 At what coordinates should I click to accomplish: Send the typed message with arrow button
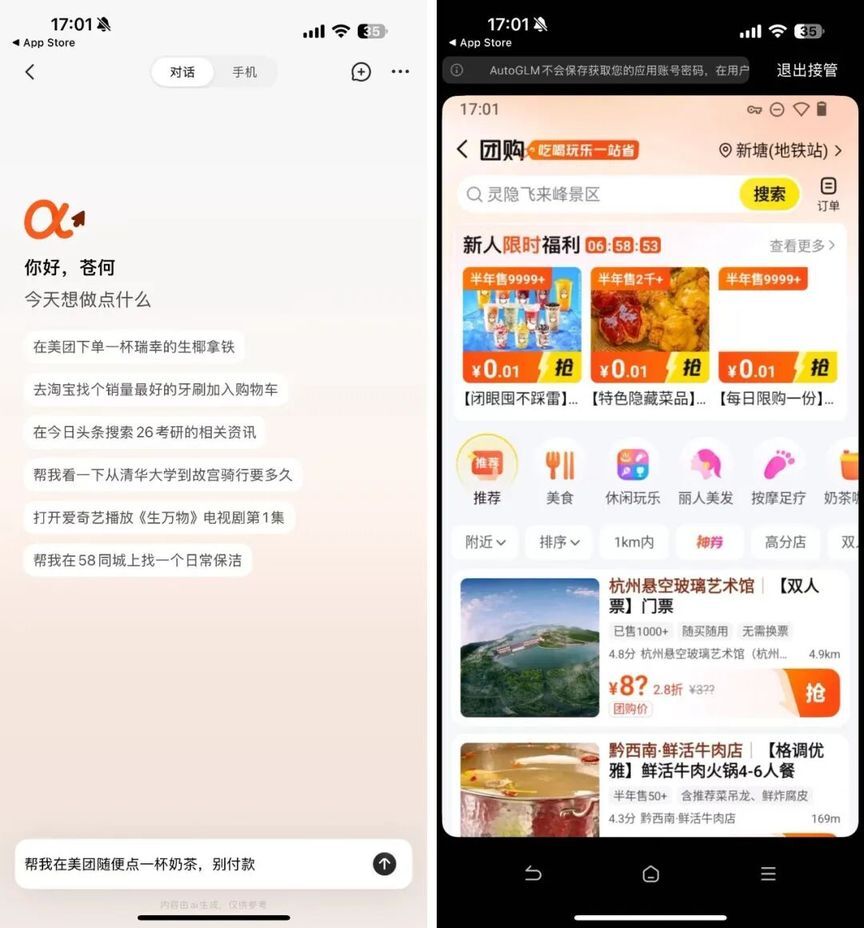point(384,864)
